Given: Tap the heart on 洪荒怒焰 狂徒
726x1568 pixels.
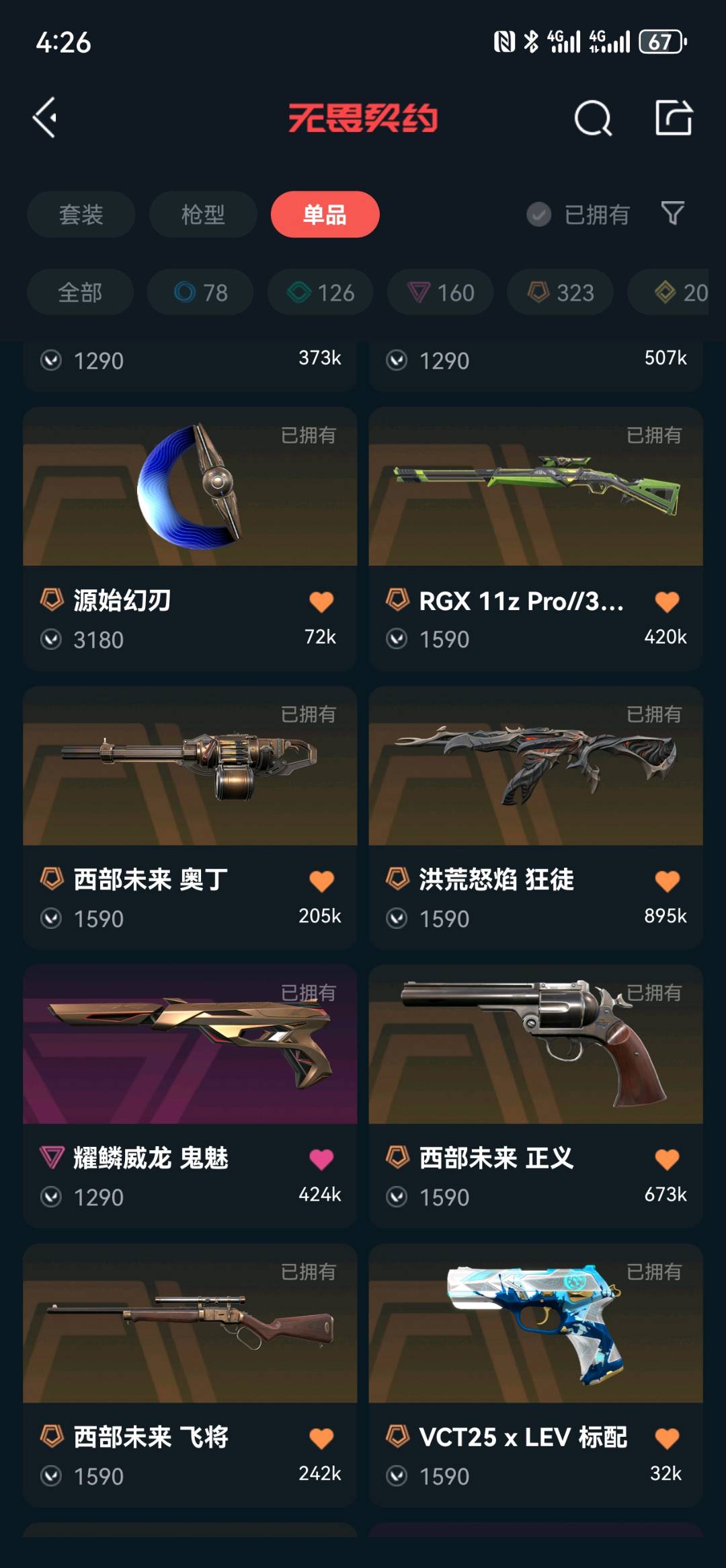Looking at the screenshot, I should [667, 881].
